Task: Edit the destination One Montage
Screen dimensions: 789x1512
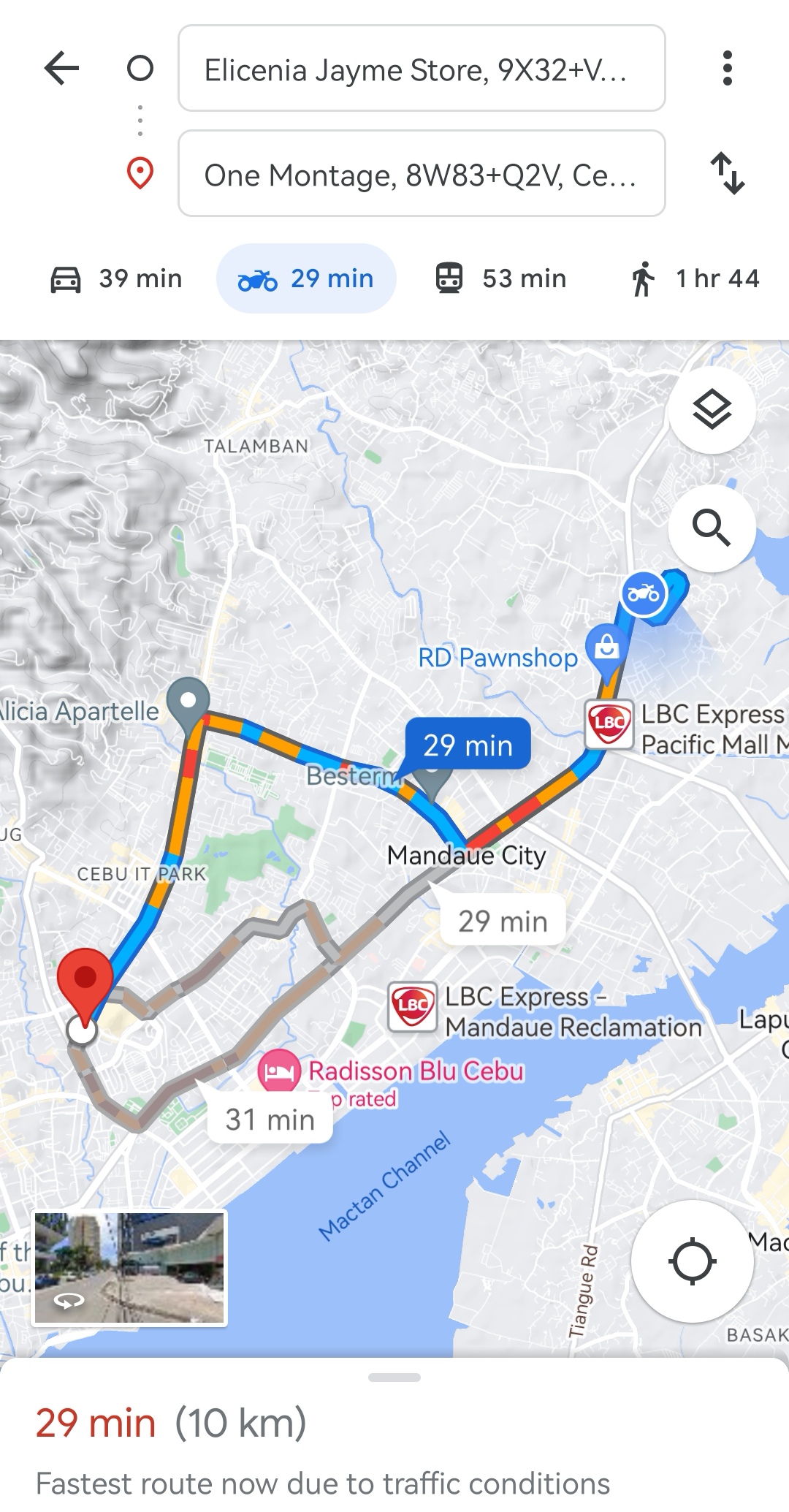Action: pyautogui.click(x=421, y=174)
